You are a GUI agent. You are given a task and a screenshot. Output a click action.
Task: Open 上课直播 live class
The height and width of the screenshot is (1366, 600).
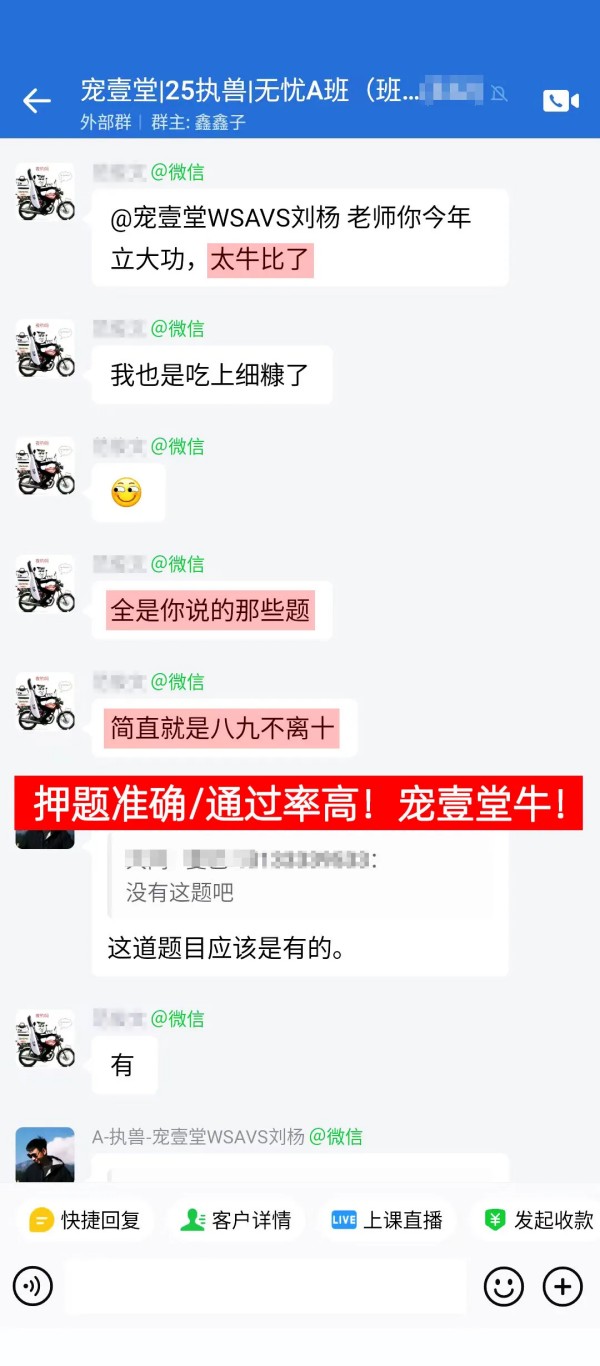(x=387, y=1220)
